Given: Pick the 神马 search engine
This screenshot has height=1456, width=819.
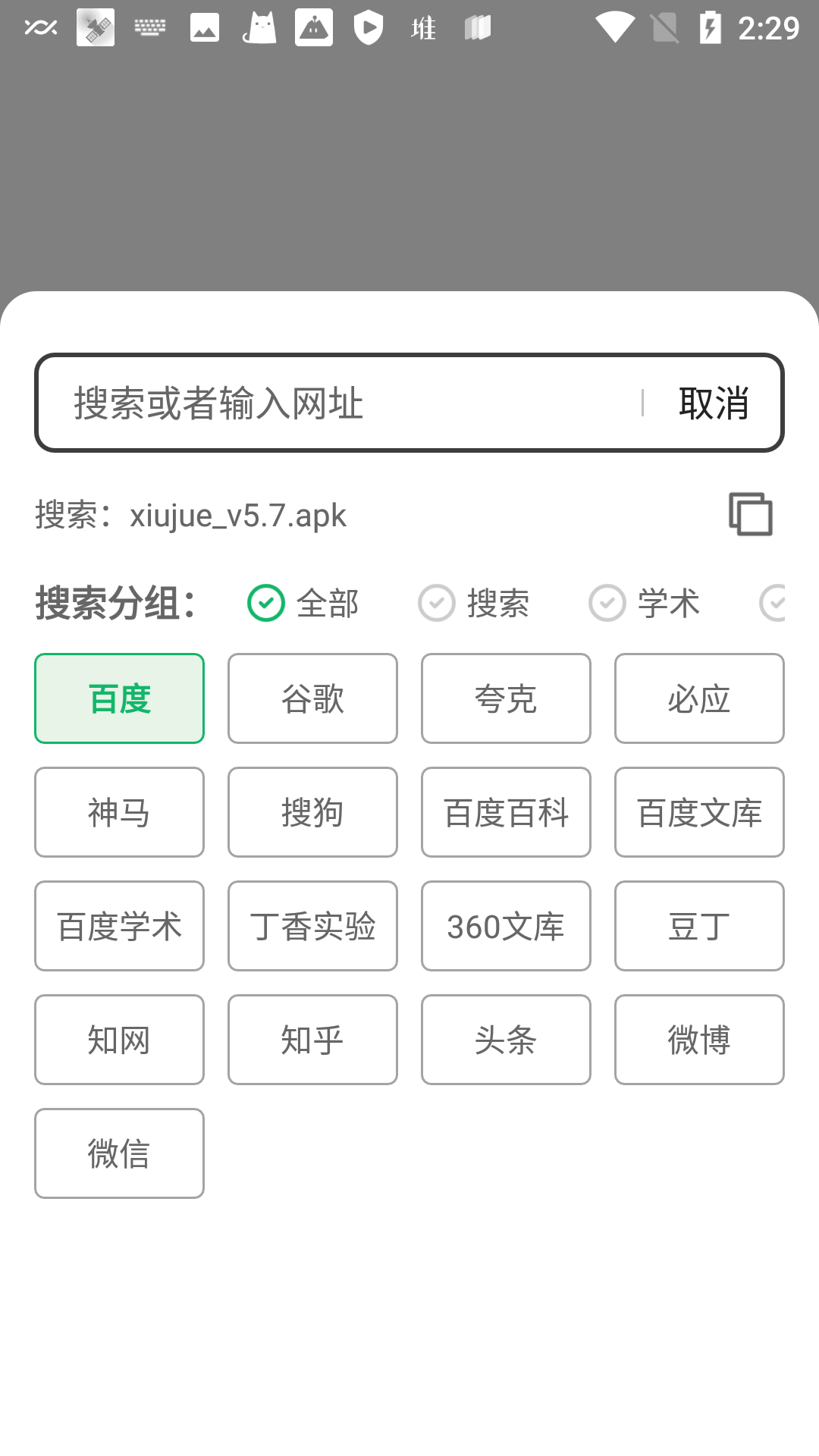Looking at the screenshot, I should pos(119,812).
